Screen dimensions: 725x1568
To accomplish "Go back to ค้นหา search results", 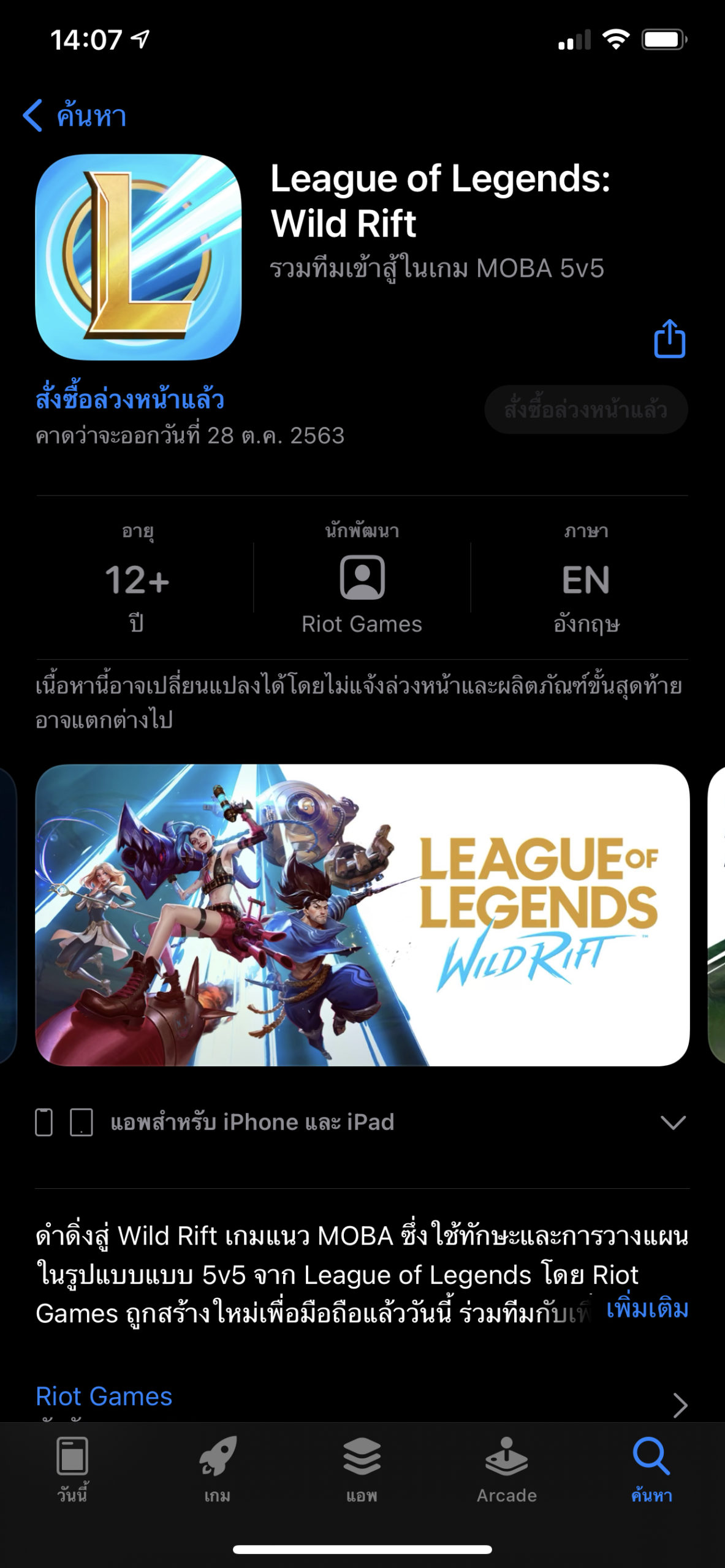I will 74,115.
